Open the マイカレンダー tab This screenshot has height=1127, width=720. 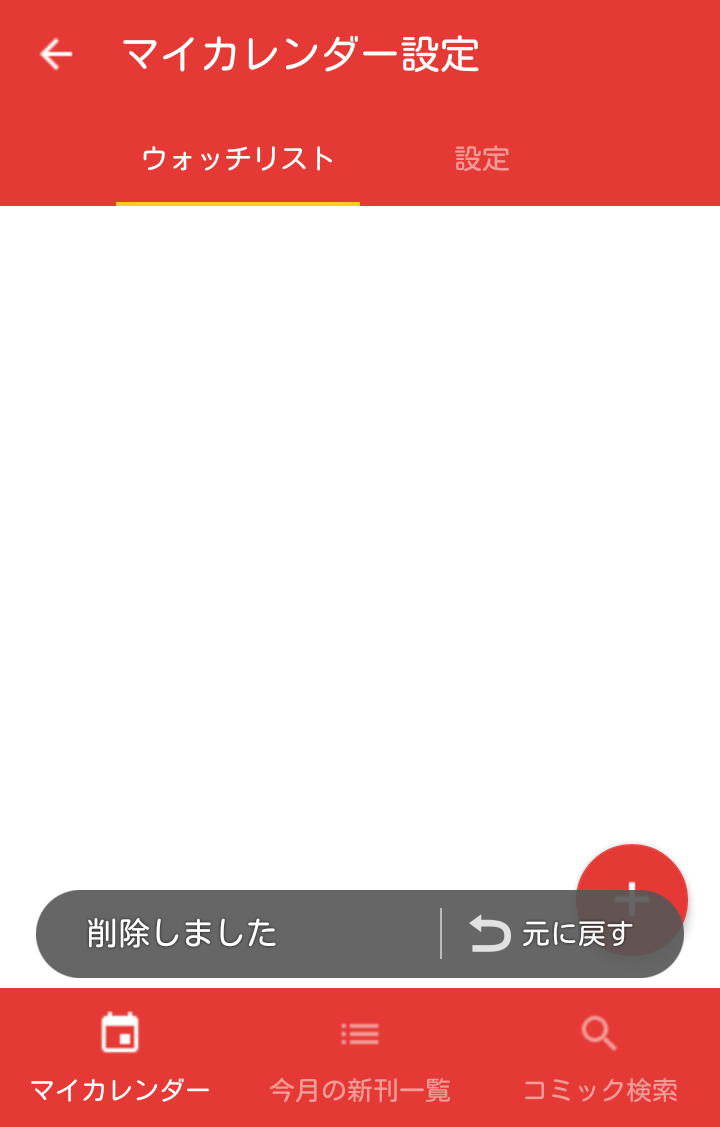tap(120, 1058)
